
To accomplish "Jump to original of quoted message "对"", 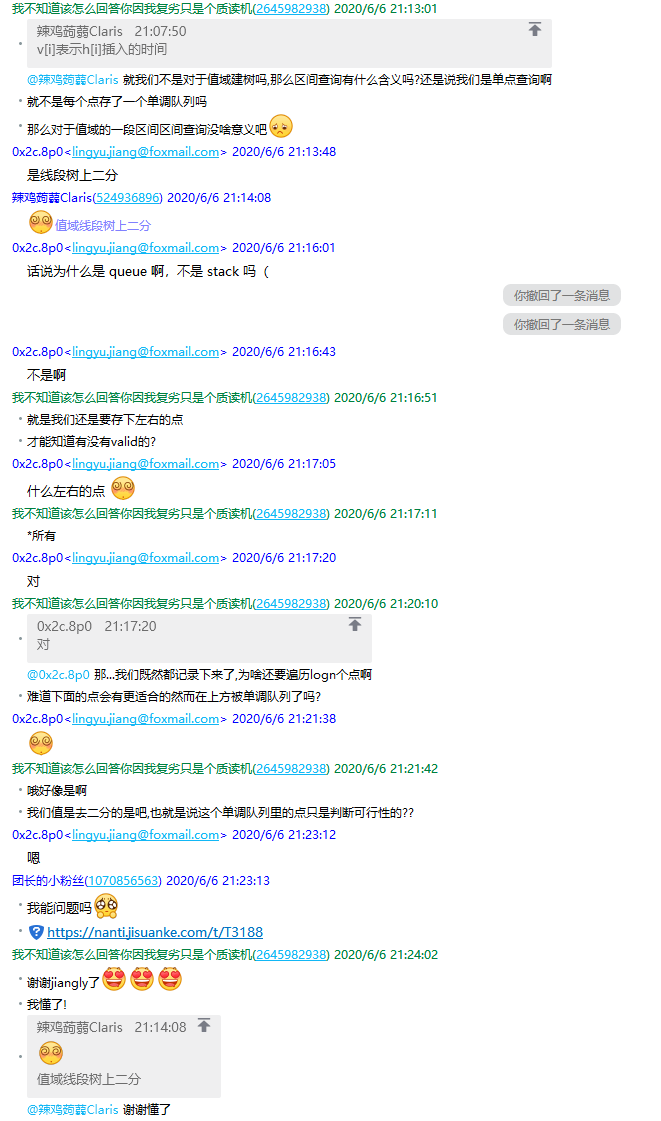I will pyautogui.click(x=354, y=625).
